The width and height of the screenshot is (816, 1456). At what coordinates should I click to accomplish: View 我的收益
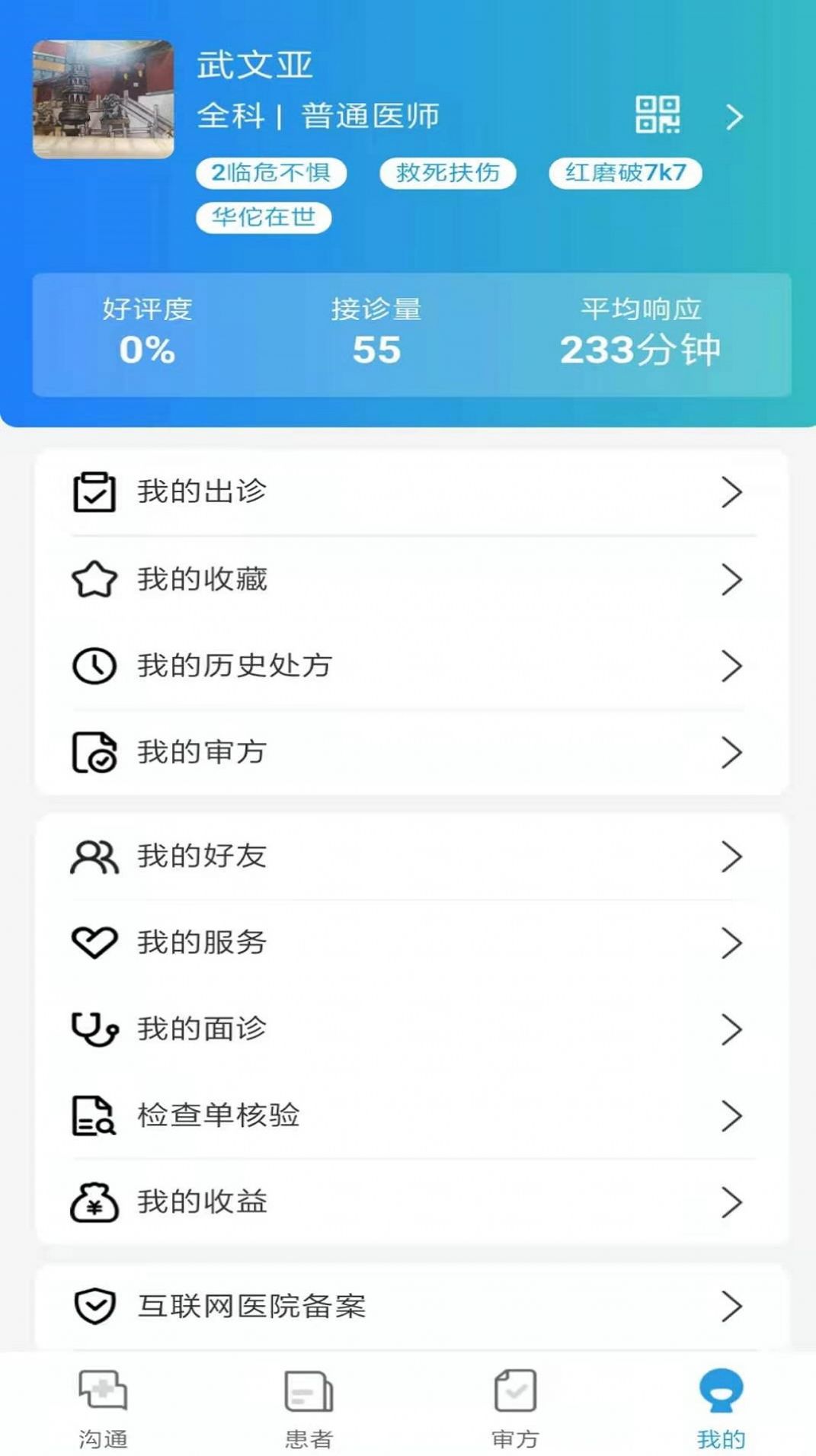(x=411, y=1202)
